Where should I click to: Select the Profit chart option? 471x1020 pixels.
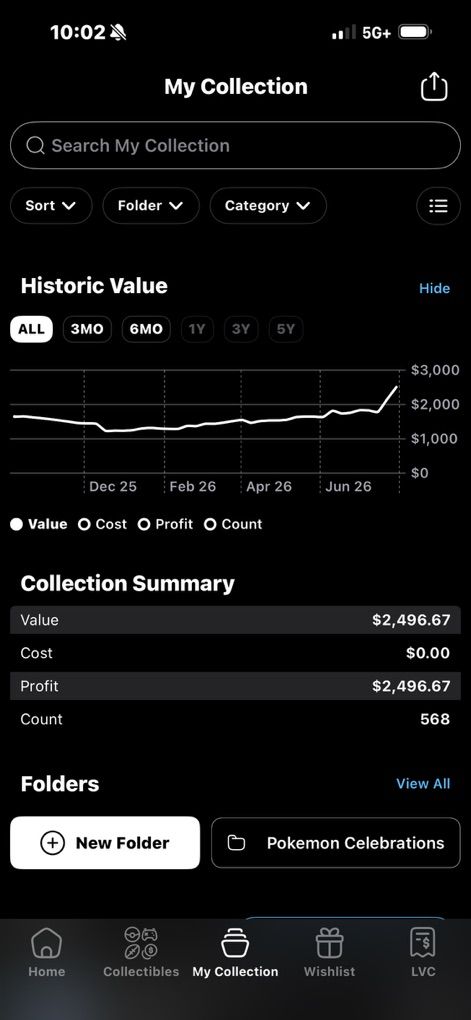(165, 524)
